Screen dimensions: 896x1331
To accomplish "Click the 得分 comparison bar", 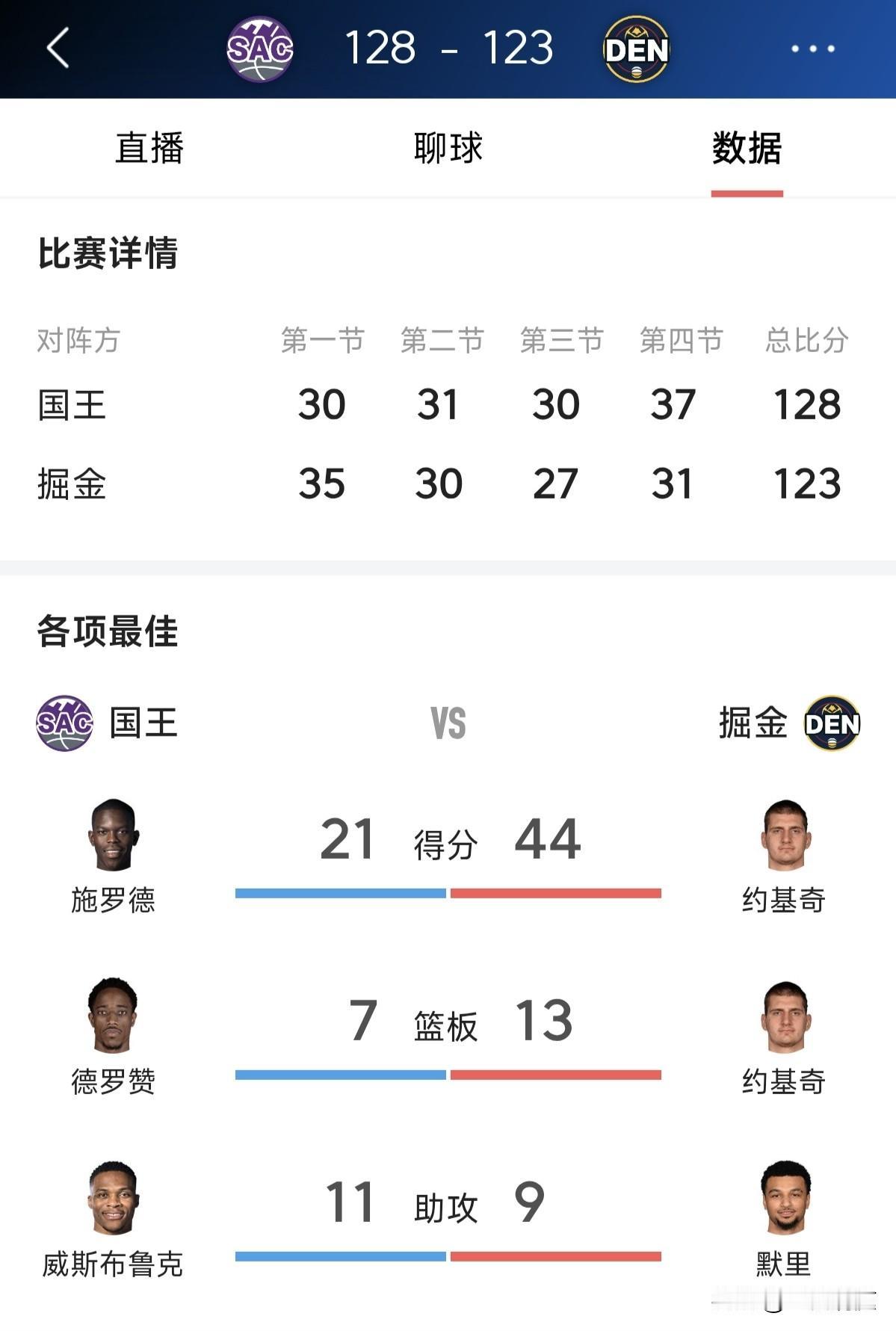I will coord(448,892).
